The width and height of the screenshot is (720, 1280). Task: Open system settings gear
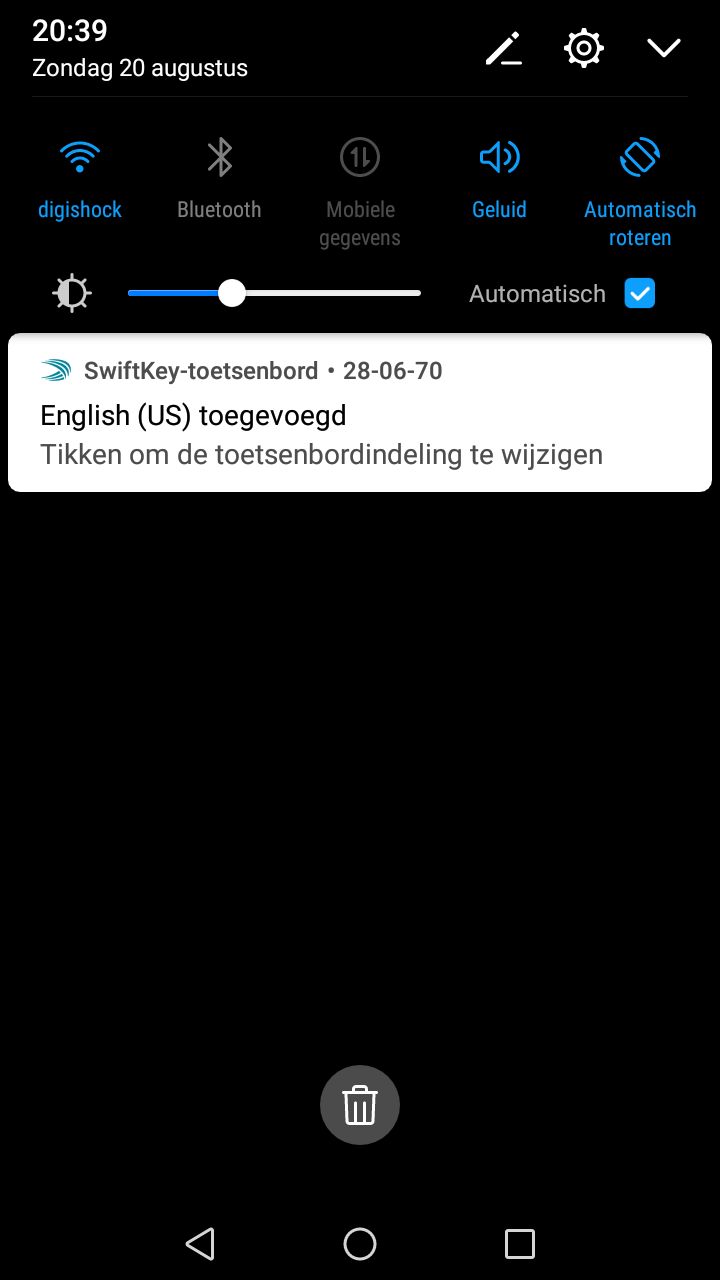tap(584, 48)
